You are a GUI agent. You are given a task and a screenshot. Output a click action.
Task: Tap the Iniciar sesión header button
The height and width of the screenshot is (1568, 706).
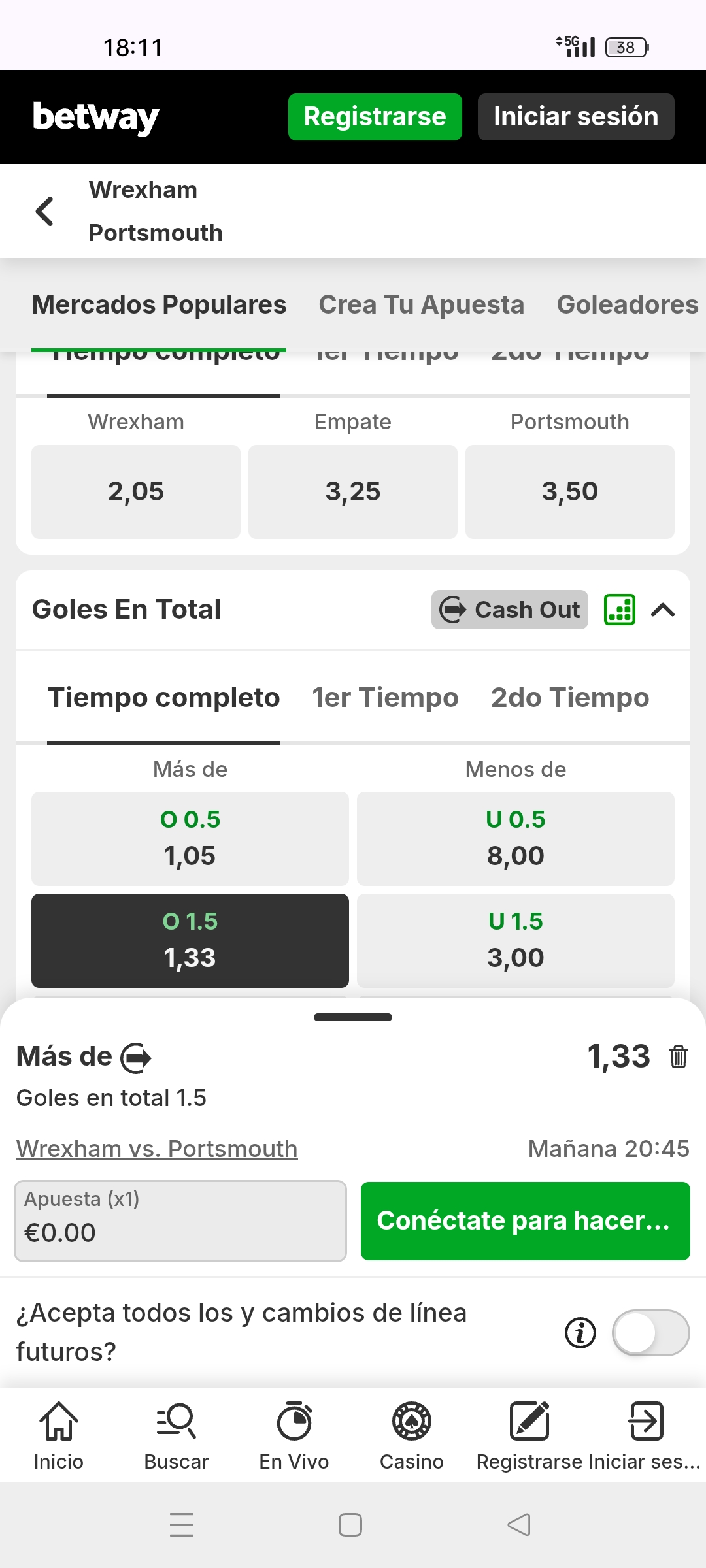[x=575, y=117]
